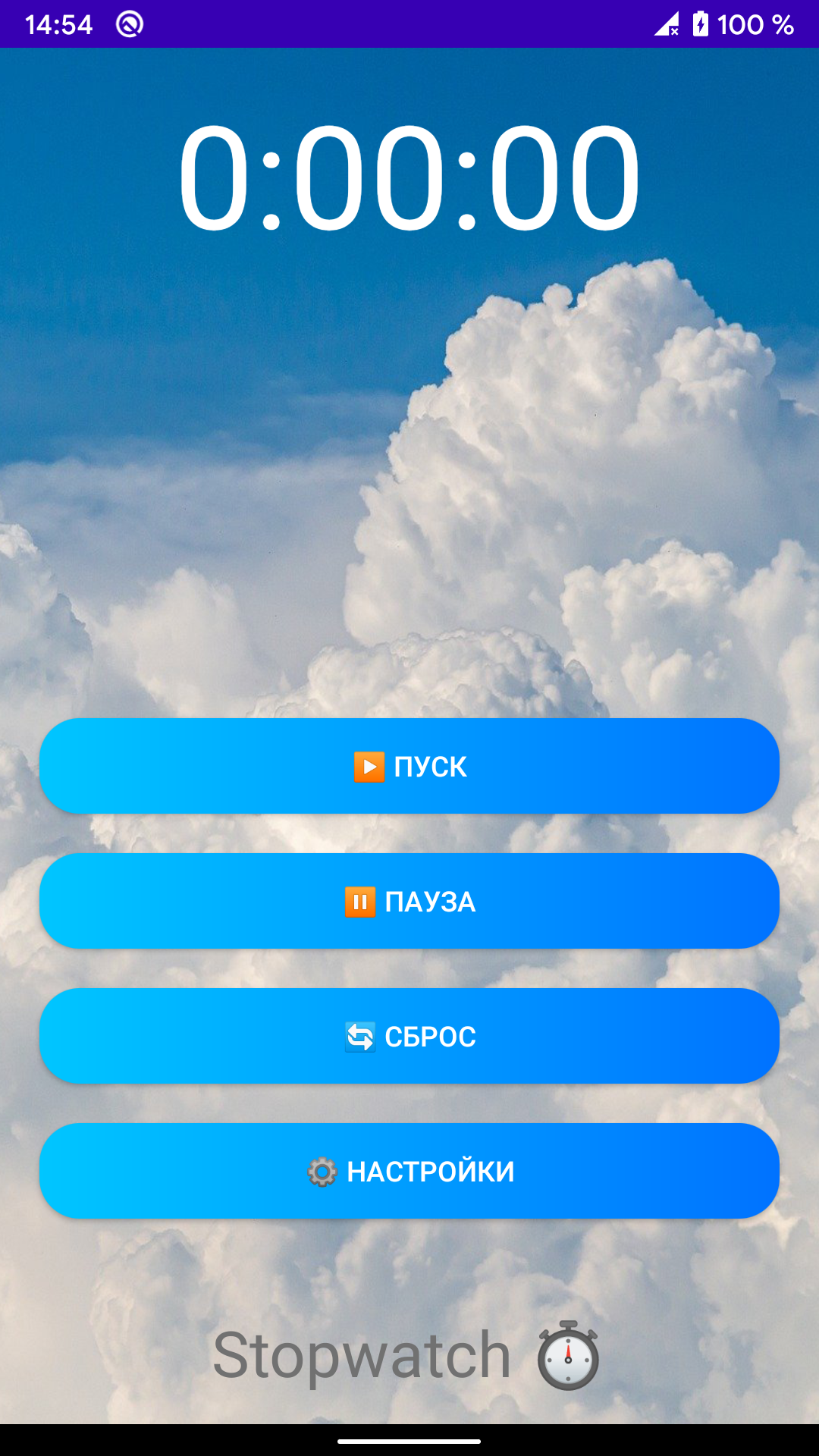Click the orange pause icon on ПАУЗА button

pyautogui.click(x=360, y=902)
